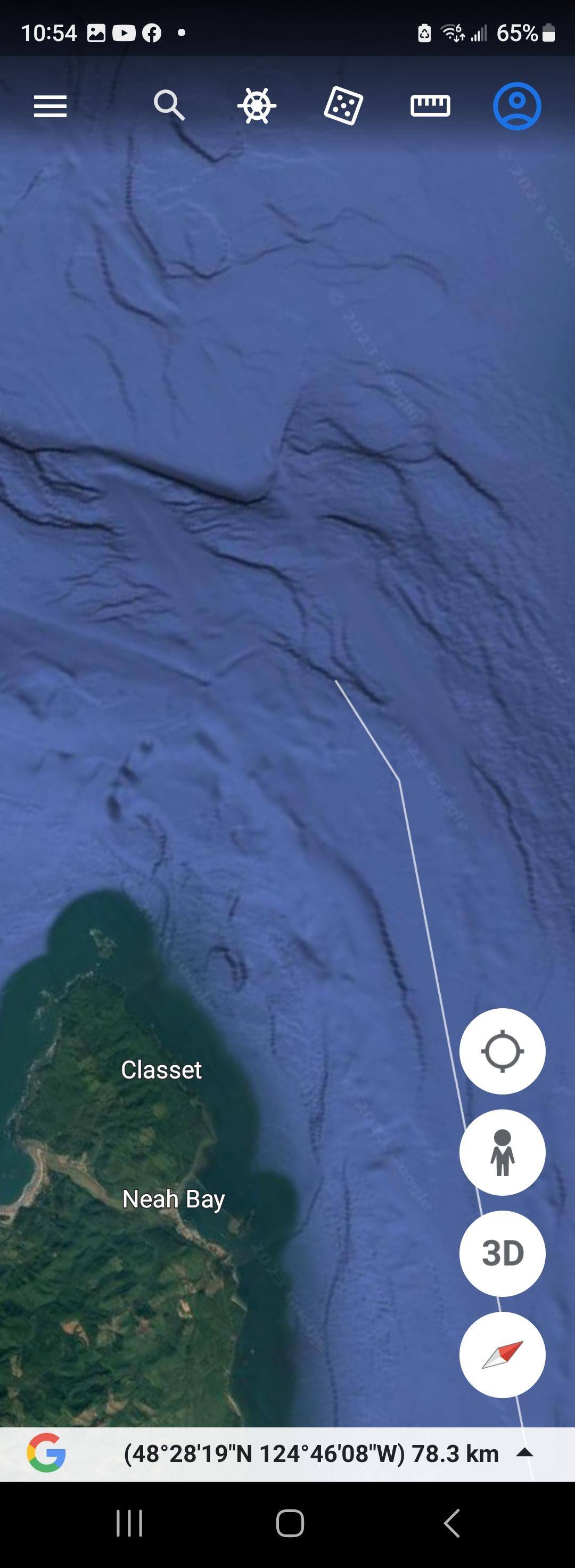Expand the bottom coordinates panel
Screen dimensions: 575x1568
(524, 1453)
